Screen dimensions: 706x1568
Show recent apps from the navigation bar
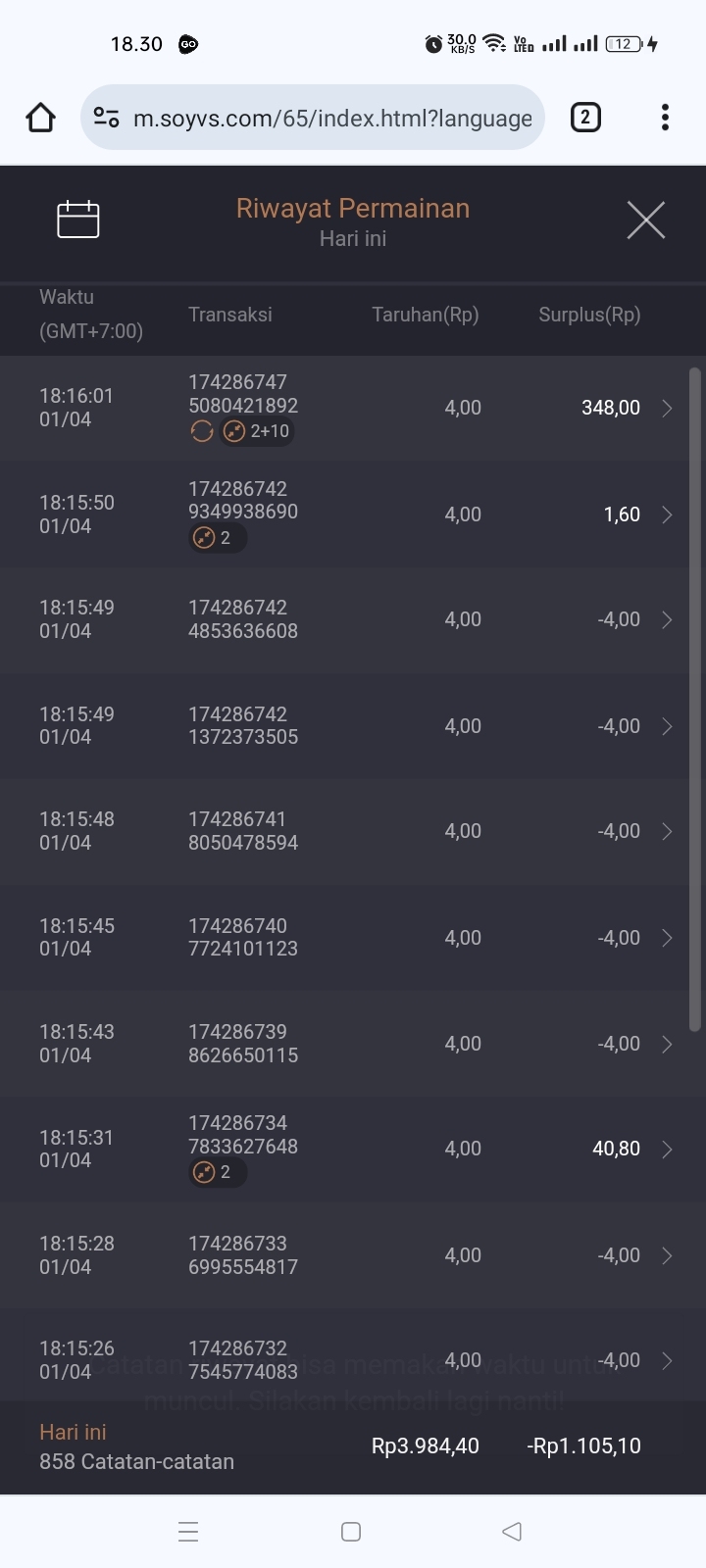click(x=188, y=1532)
